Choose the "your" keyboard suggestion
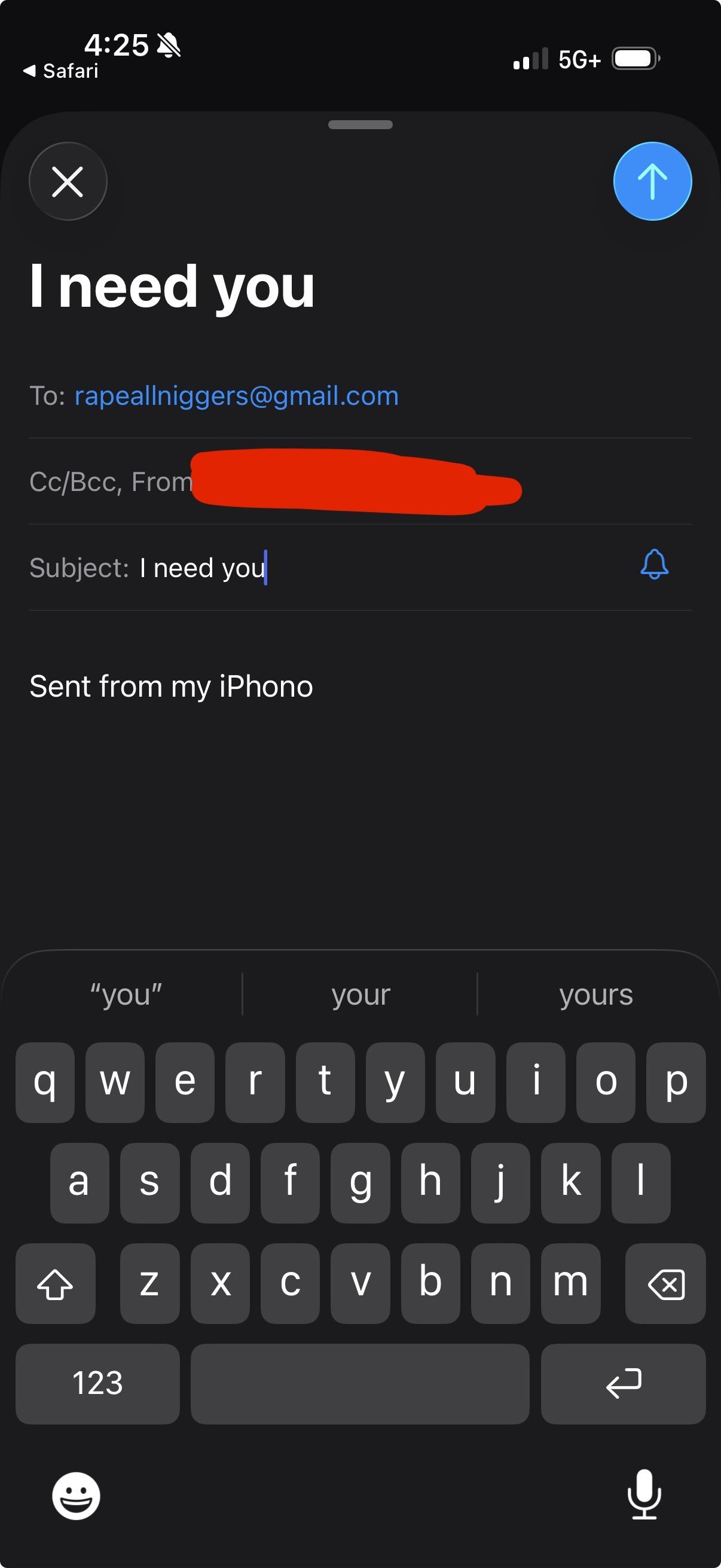Image resolution: width=721 pixels, height=1568 pixels. (360, 995)
